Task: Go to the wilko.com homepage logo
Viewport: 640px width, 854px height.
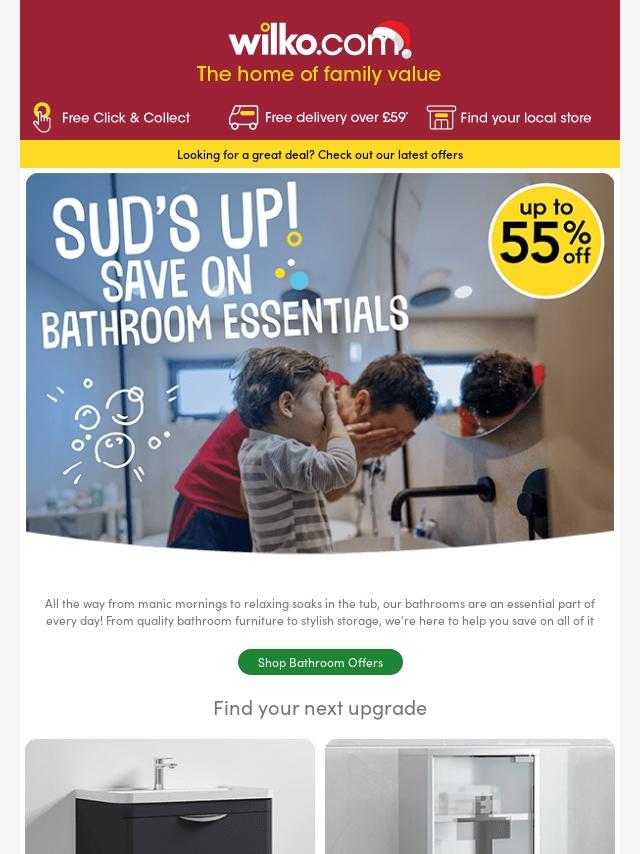Action: 320,40
